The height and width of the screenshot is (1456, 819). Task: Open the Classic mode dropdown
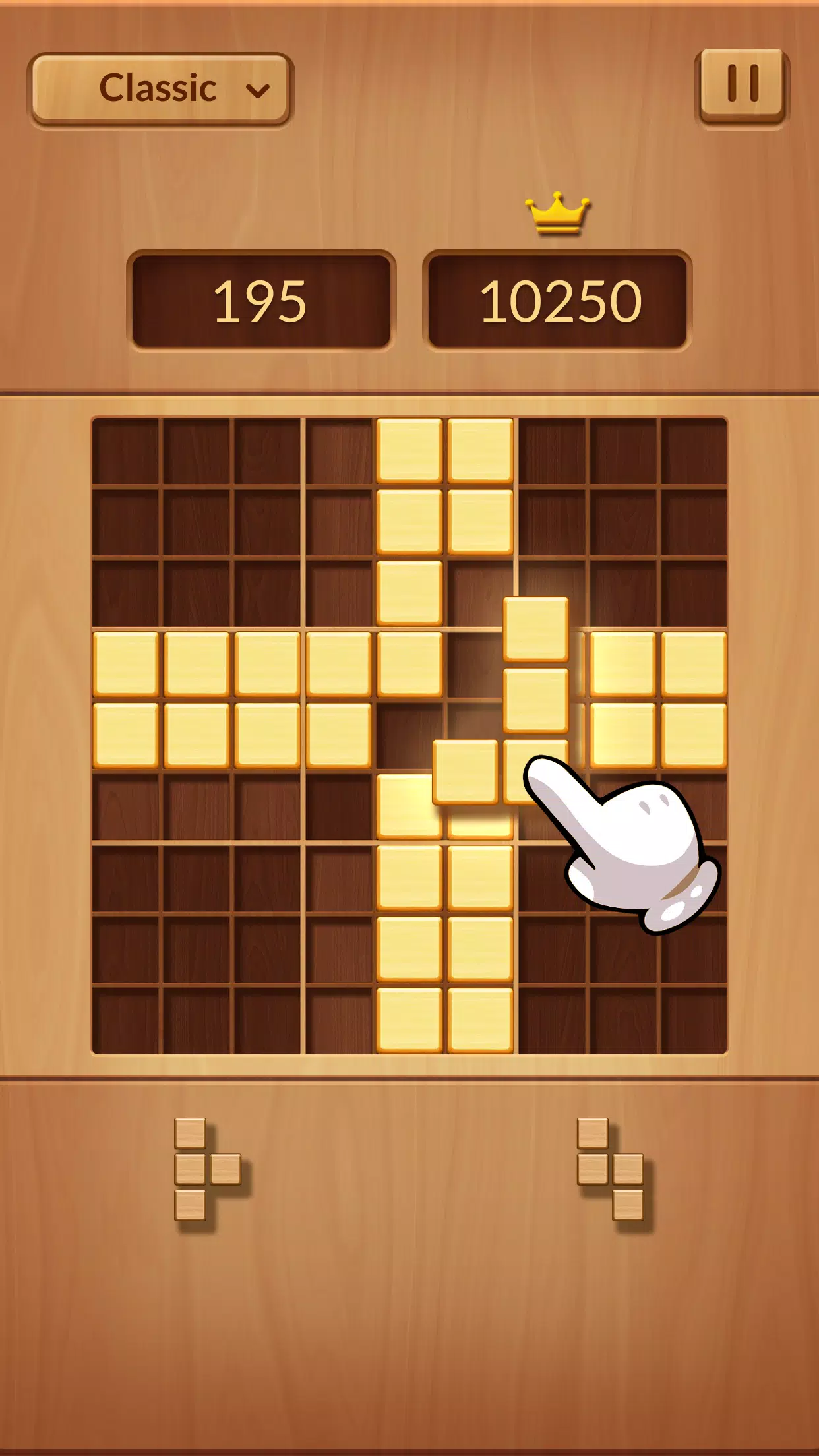[160, 89]
